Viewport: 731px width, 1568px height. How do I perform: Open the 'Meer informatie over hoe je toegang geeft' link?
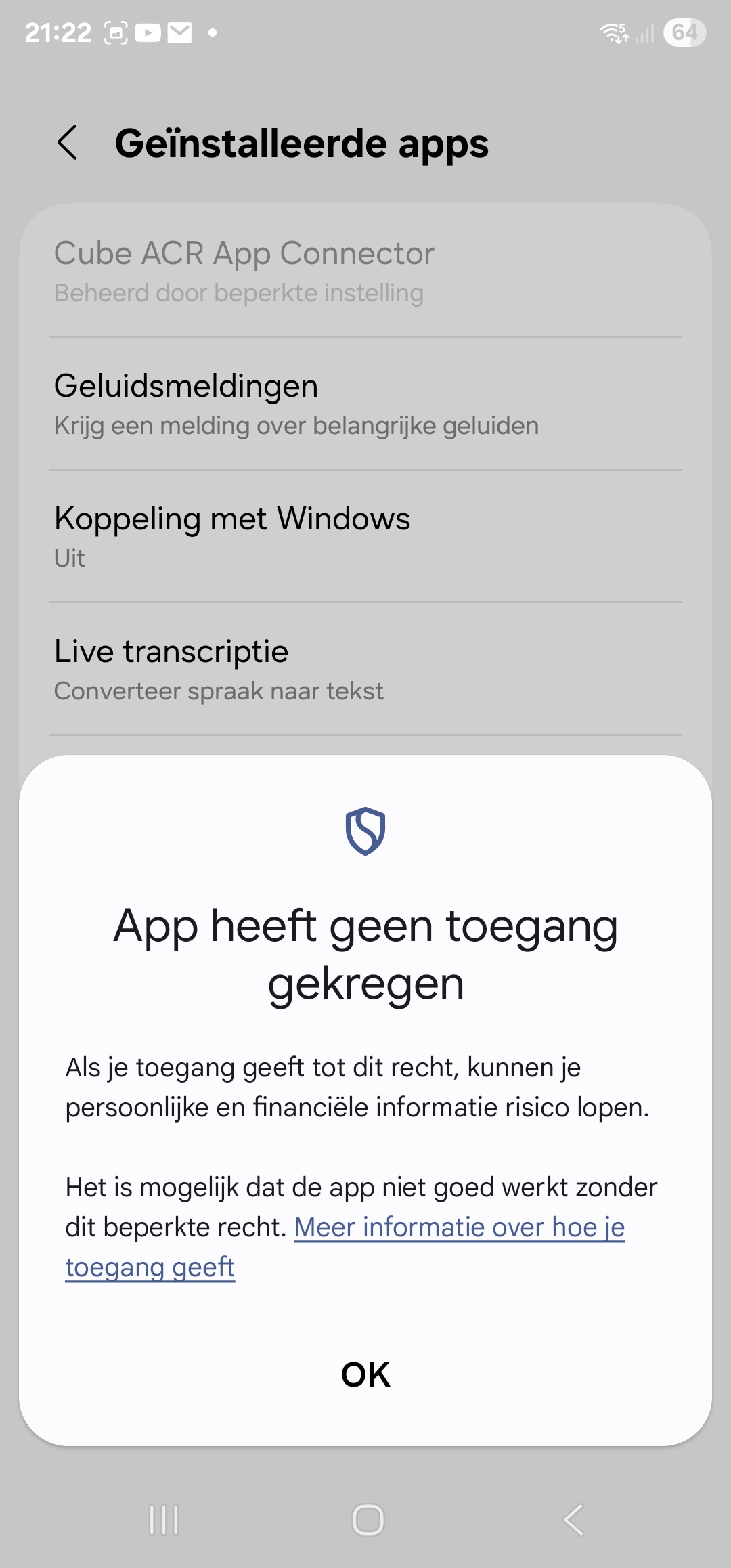(459, 1227)
